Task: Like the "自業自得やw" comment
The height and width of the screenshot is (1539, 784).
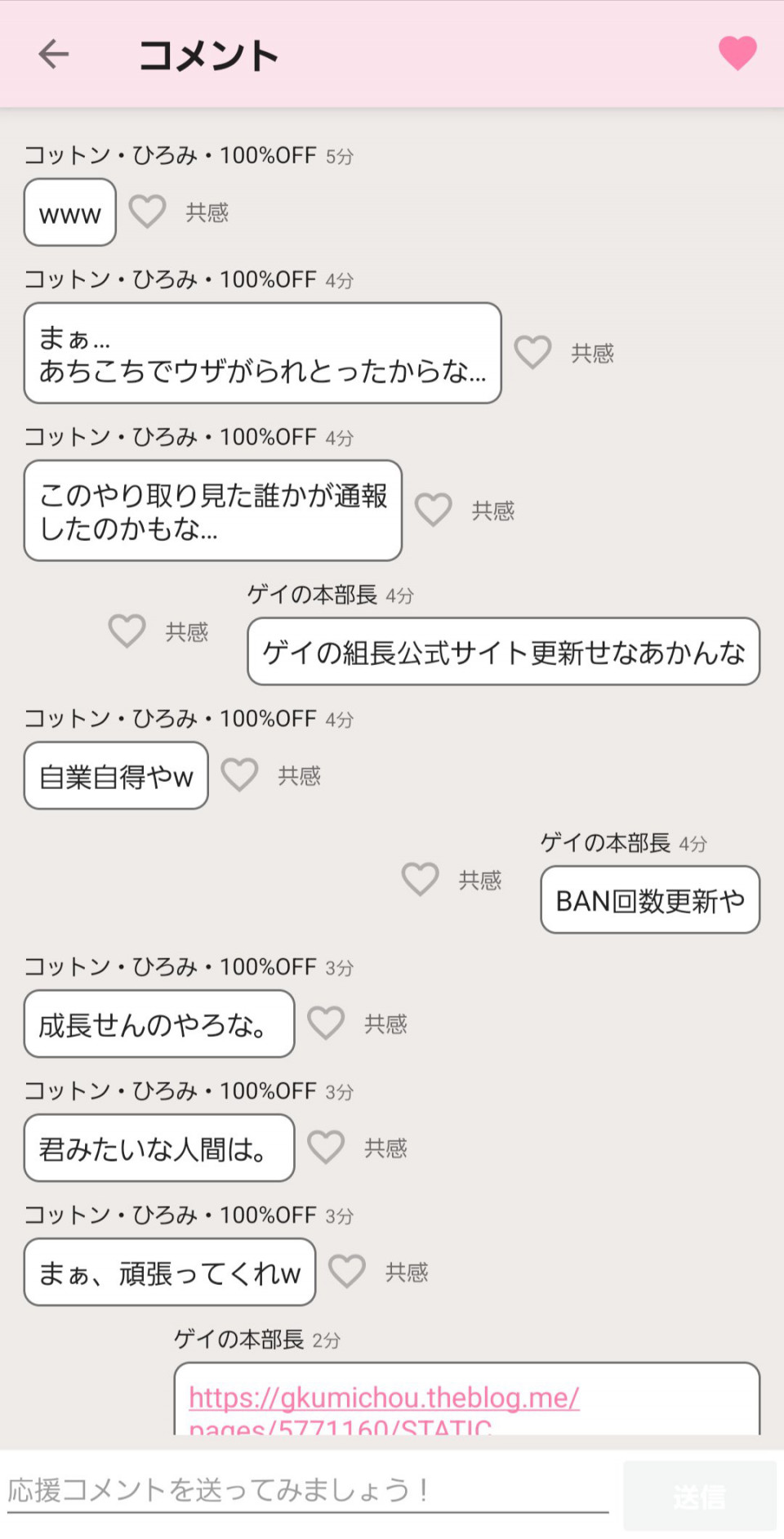Action: [240, 775]
